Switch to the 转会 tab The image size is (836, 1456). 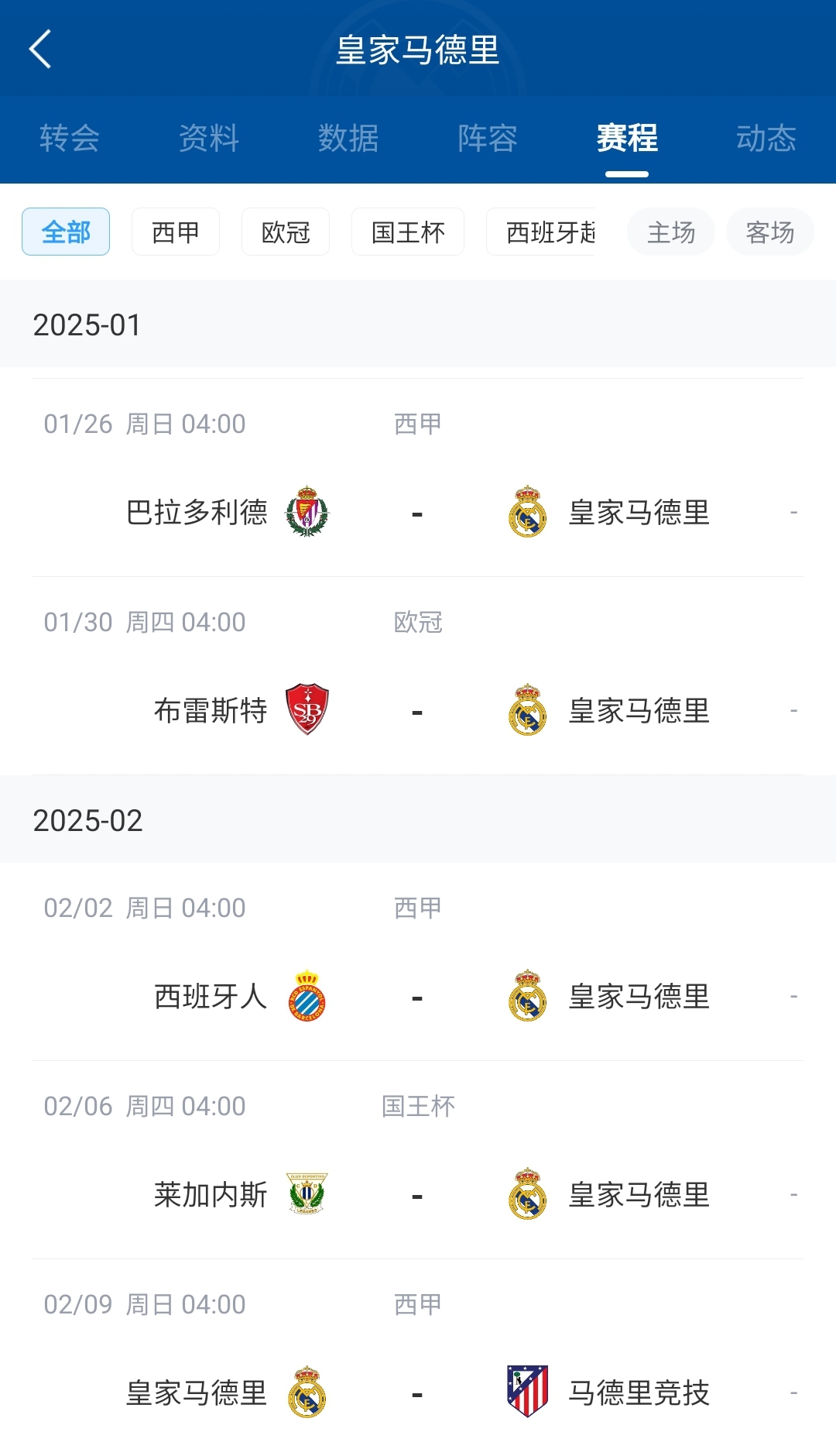(x=70, y=139)
